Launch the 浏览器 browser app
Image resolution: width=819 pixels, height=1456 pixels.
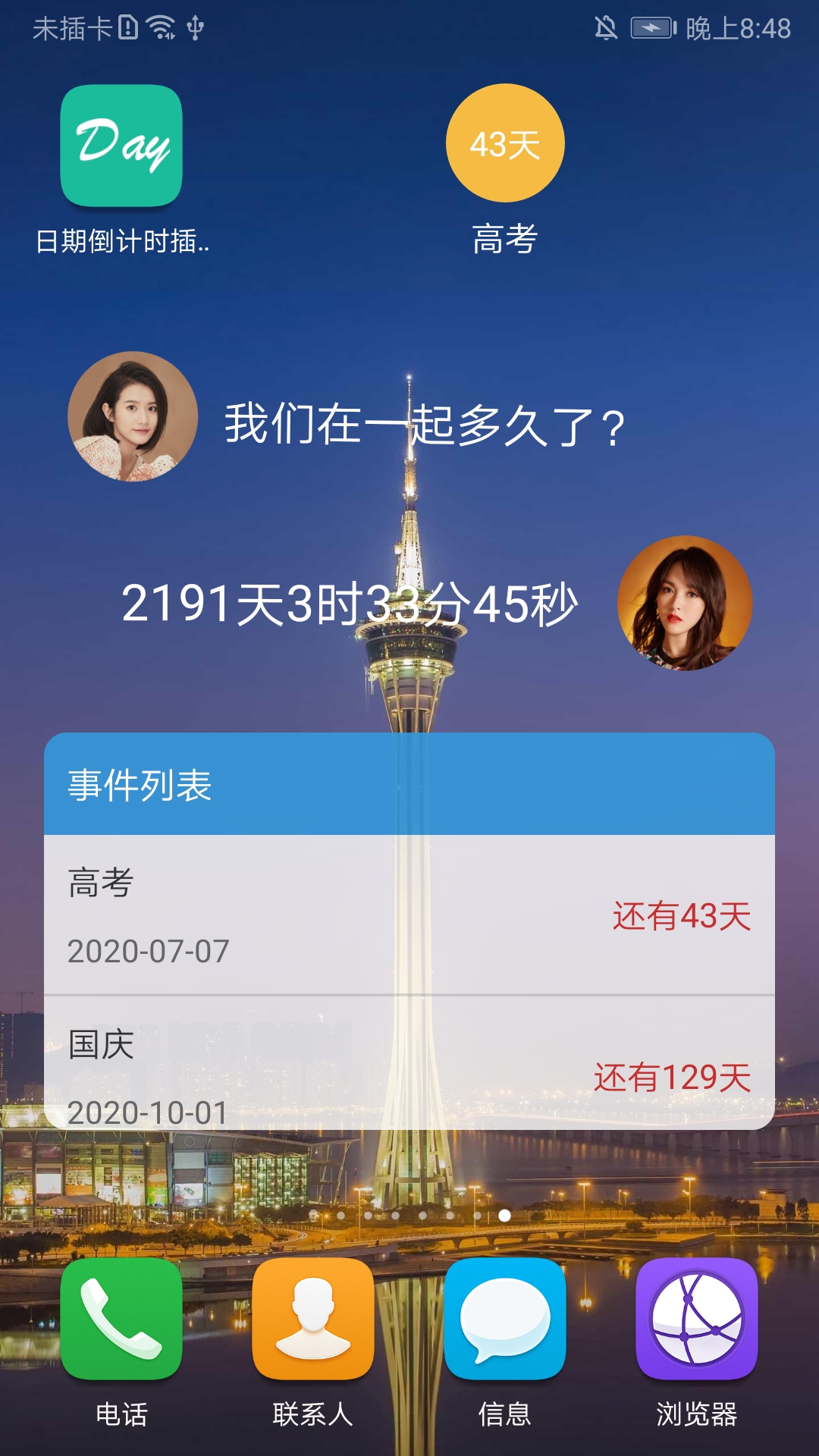pos(697,1319)
